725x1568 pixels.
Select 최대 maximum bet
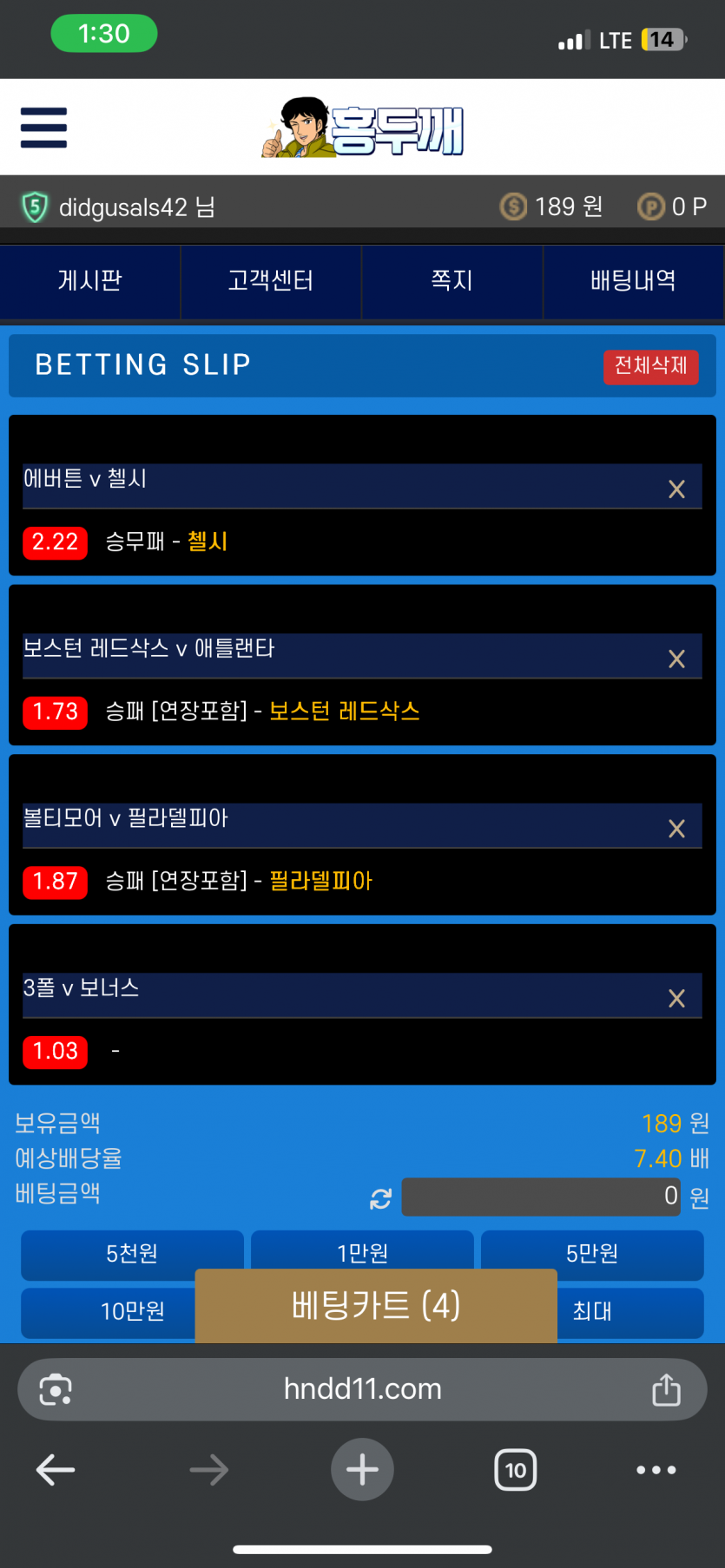tap(629, 1311)
